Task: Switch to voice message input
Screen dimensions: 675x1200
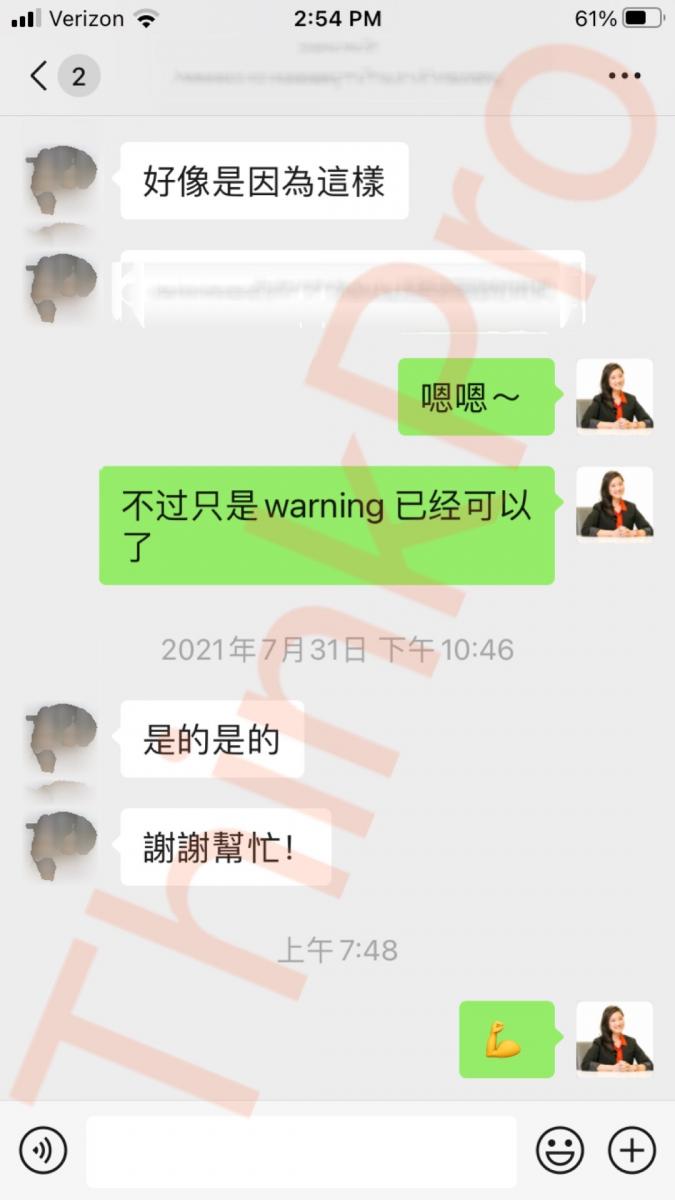Action: click(x=42, y=1150)
